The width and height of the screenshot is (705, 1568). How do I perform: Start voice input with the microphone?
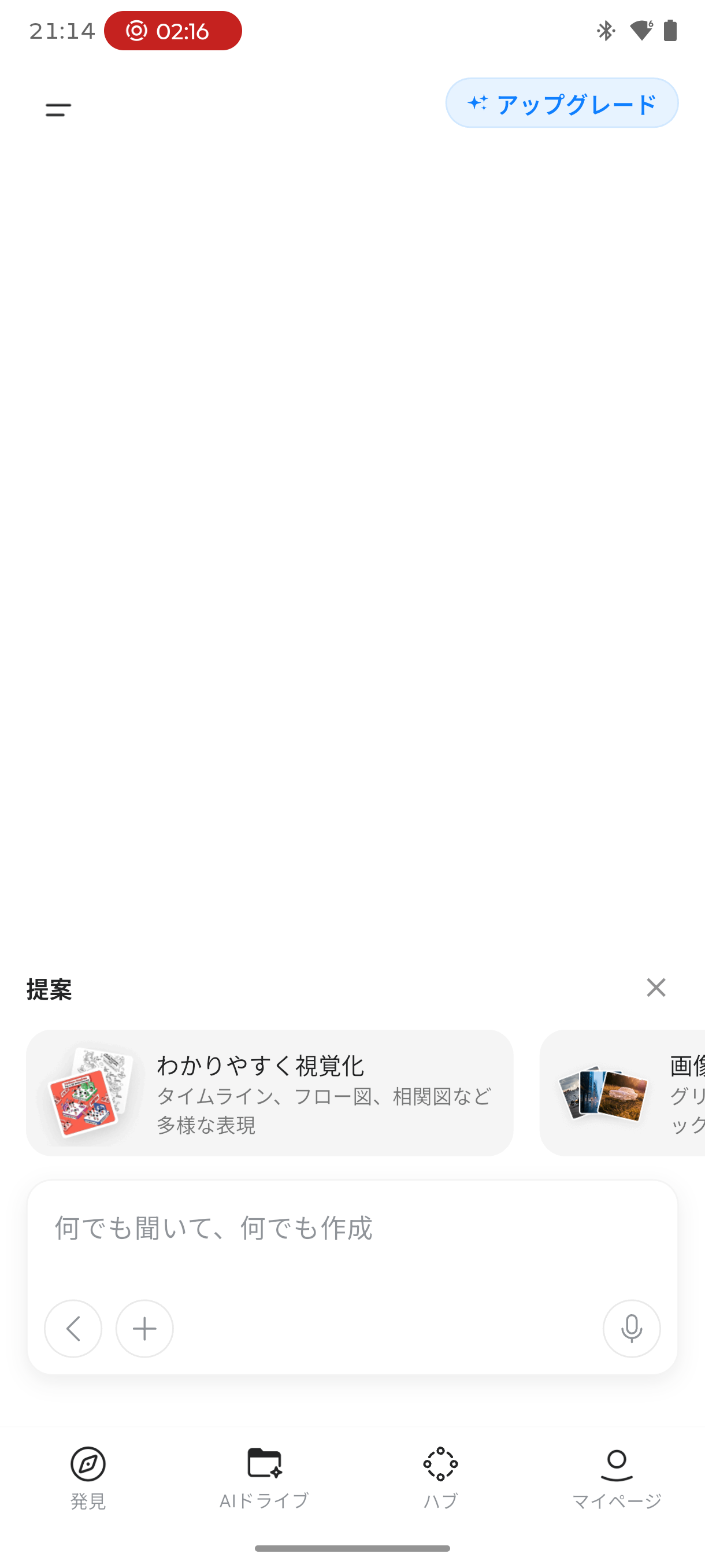point(632,1328)
